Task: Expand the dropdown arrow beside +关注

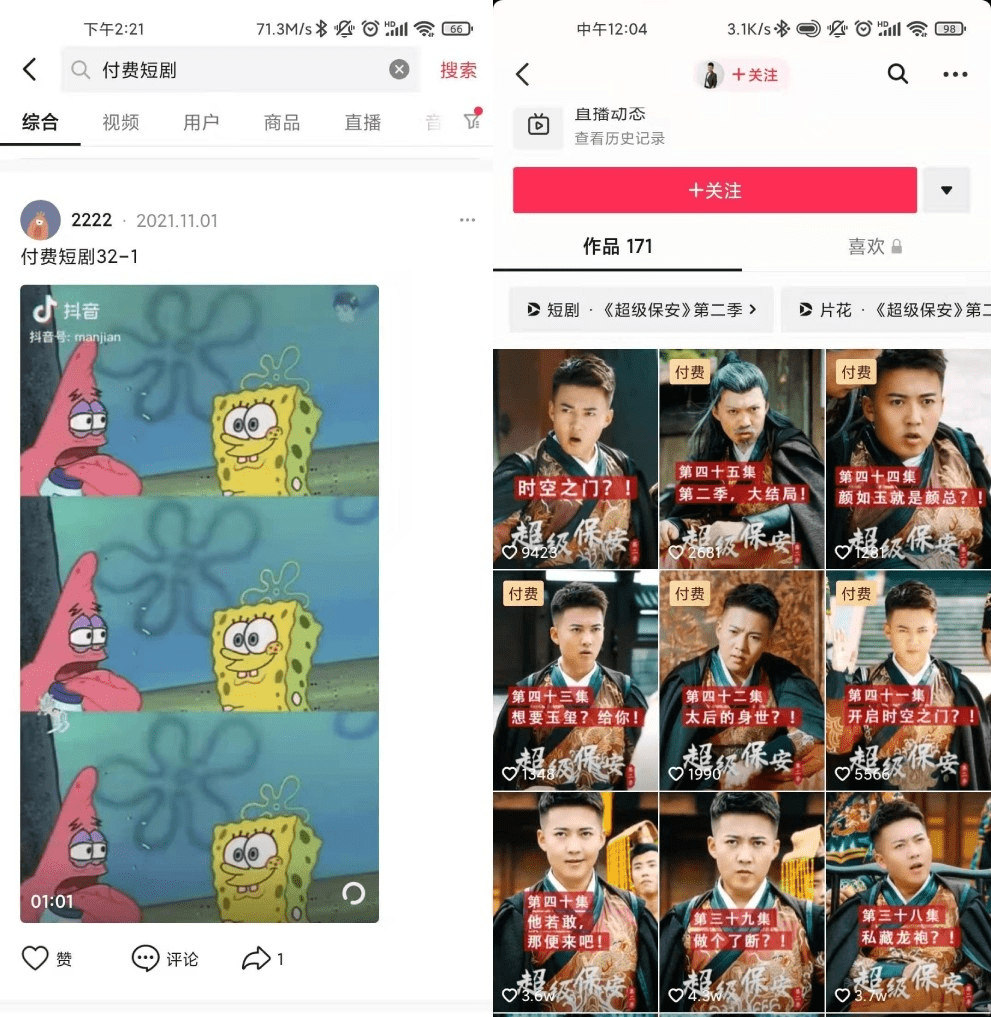Action: coord(946,190)
